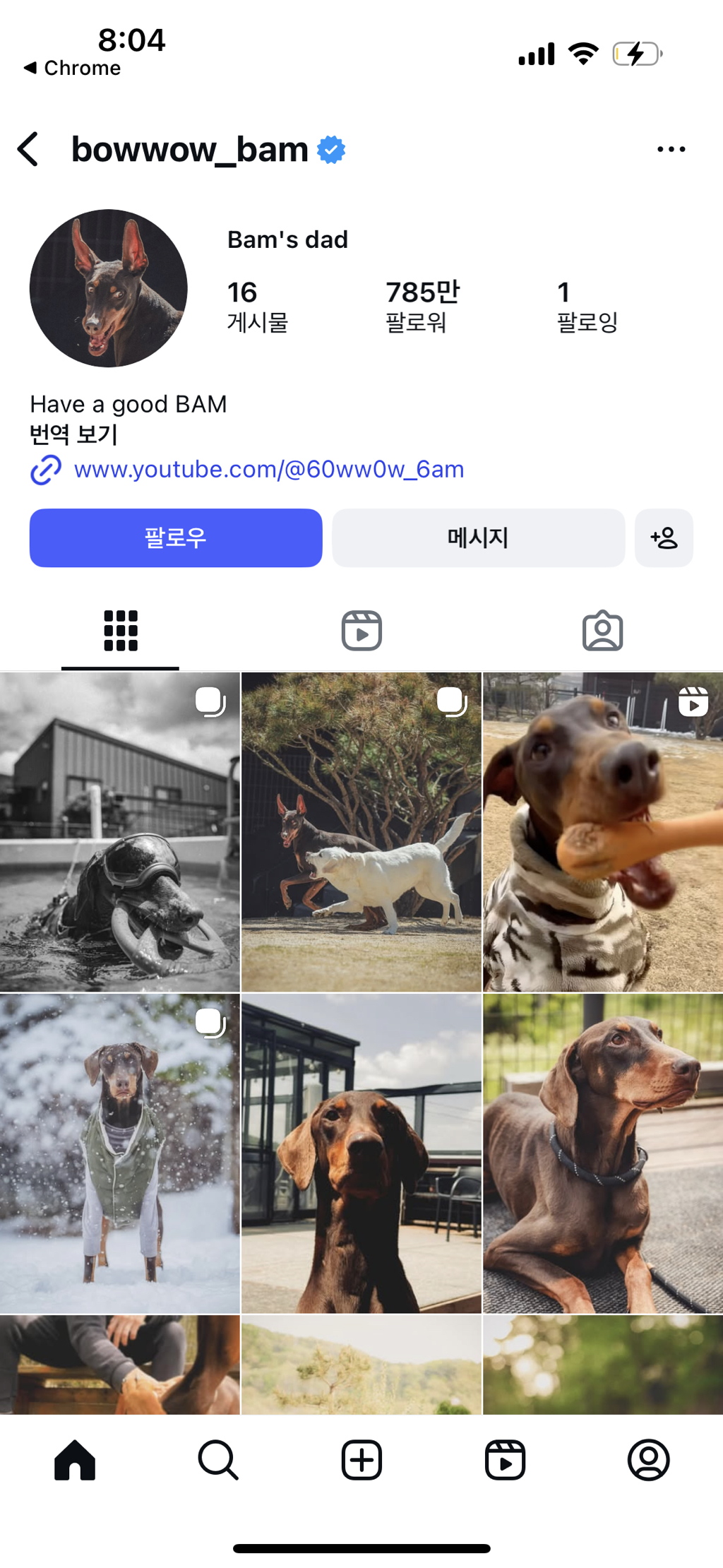
Task: Open Search from bottom navigation
Action: (x=218, y=1460)
